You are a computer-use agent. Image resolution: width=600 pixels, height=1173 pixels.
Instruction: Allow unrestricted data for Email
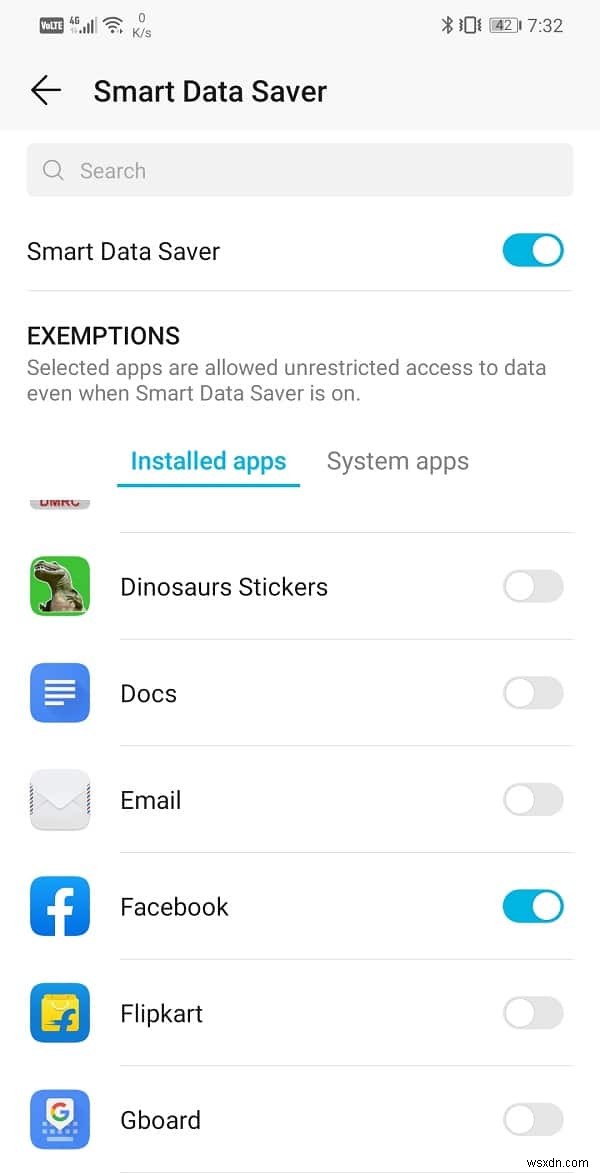click(533, 800)
